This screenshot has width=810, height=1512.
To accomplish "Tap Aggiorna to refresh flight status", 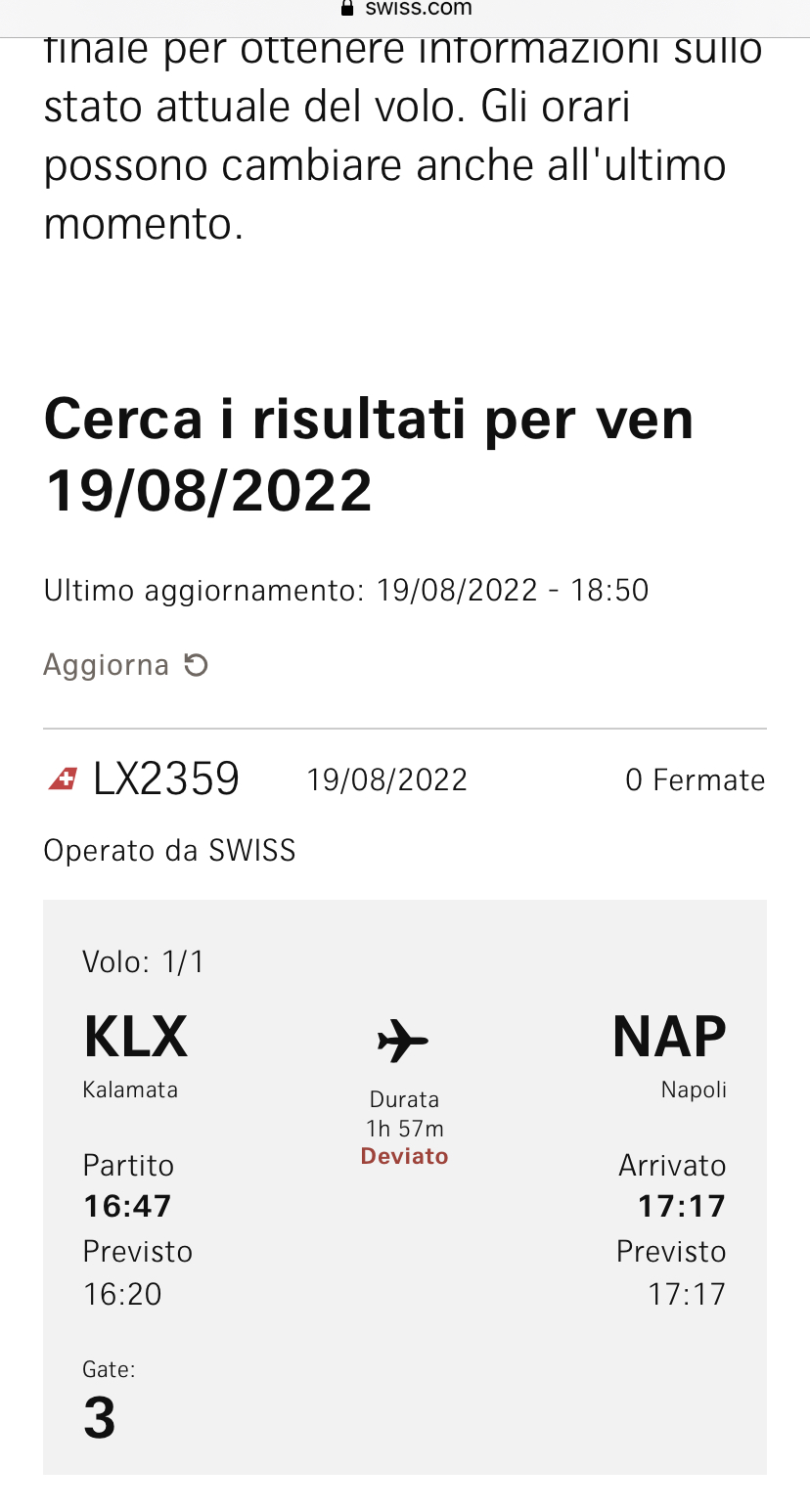I will [x=125, y=665].
